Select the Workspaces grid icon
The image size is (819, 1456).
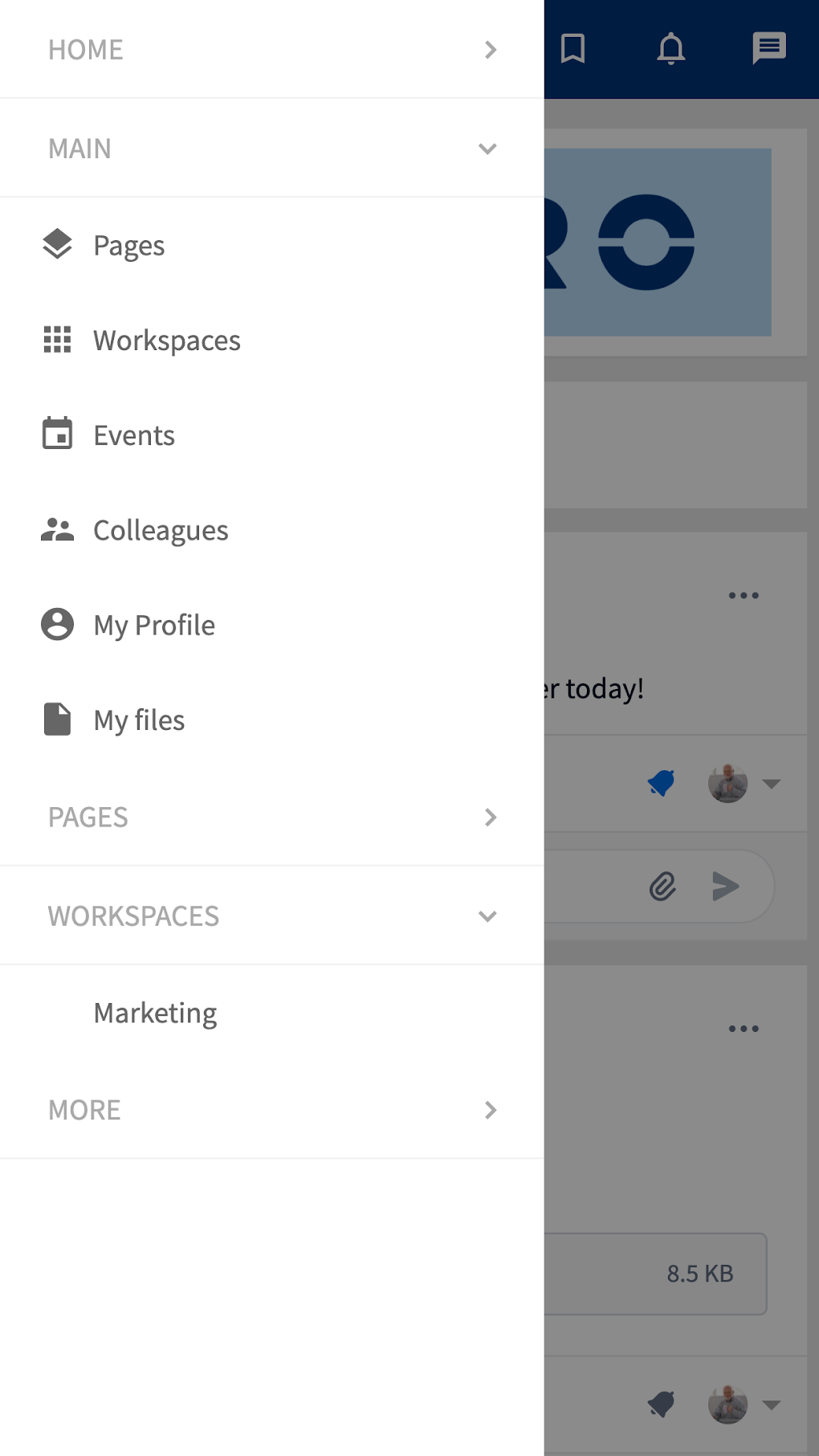pyautogui.click(x=57, y=340)
